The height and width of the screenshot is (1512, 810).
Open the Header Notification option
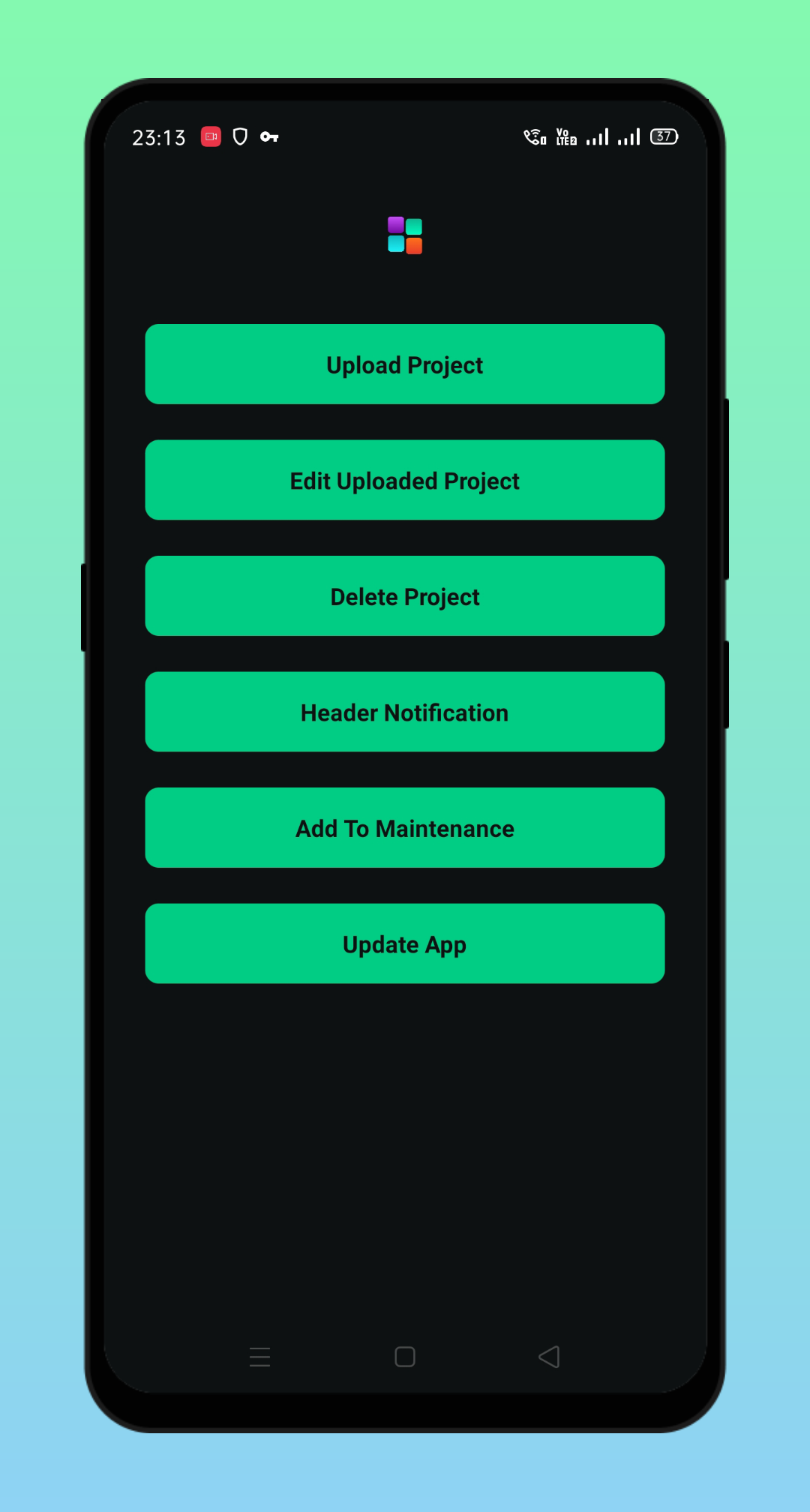[x=405, y=712]
